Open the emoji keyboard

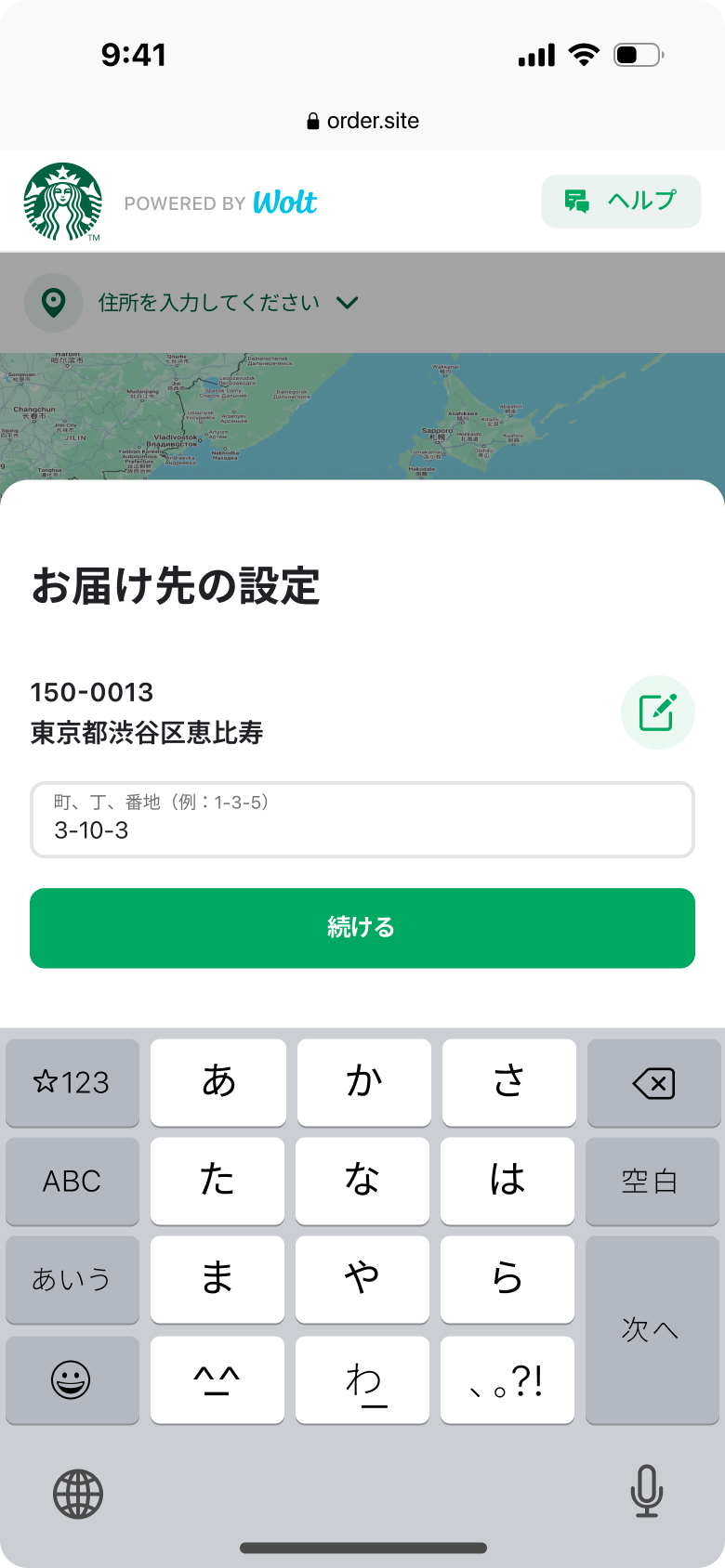tap(72, 1380)
